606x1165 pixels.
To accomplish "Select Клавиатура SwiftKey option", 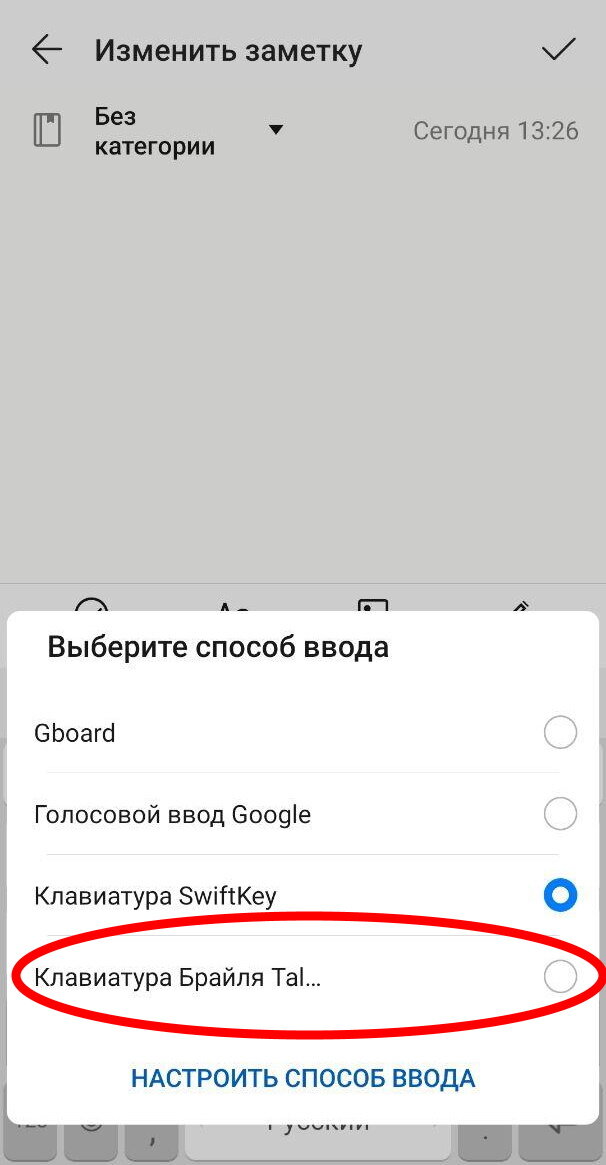I will (x=303, y=896).
